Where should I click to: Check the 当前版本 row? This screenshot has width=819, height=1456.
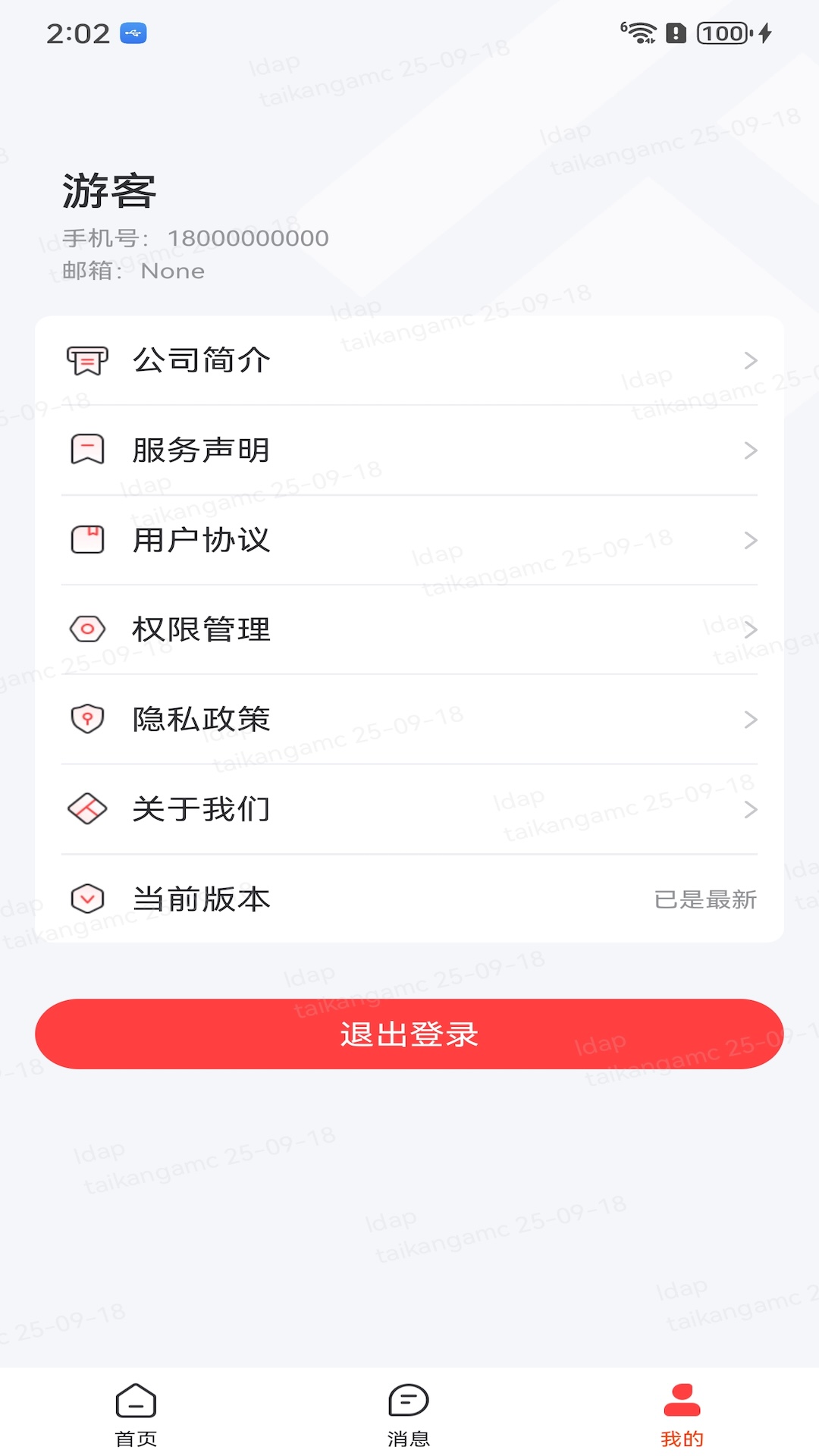pyautogui.click(x=409, y=899)
